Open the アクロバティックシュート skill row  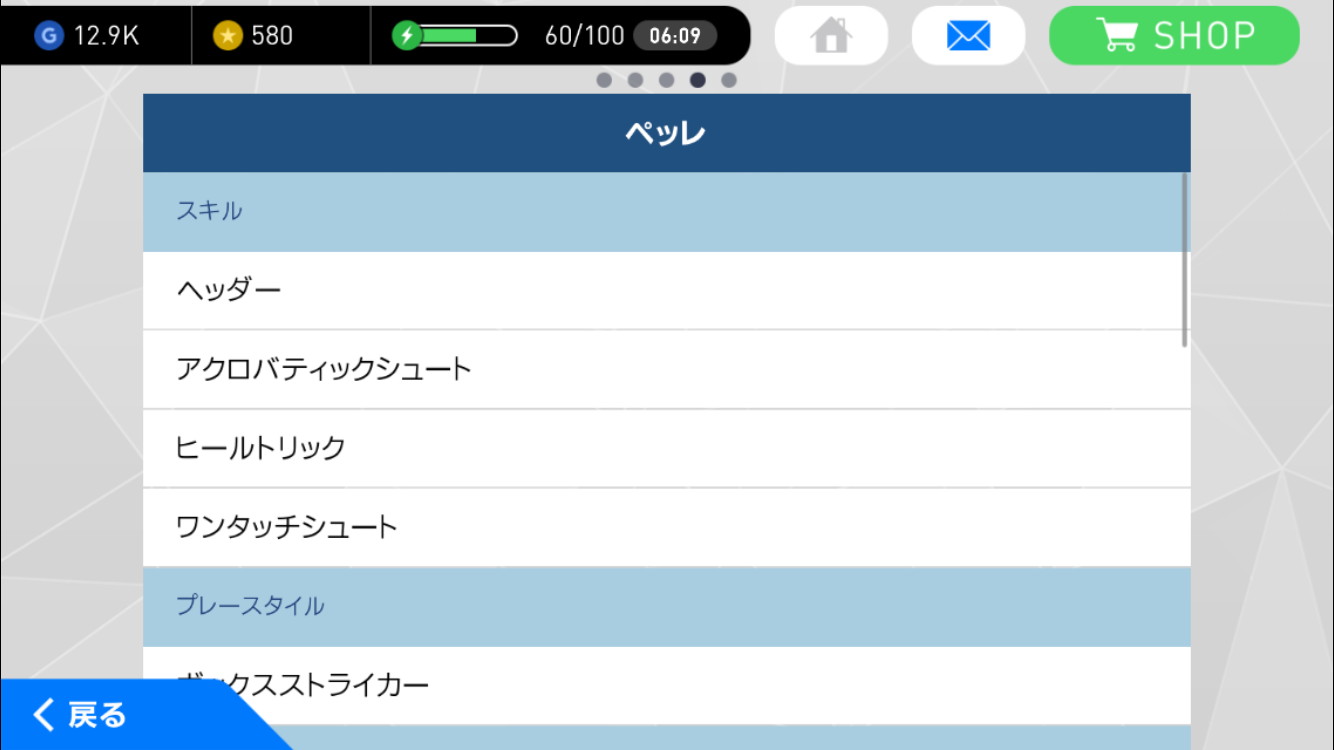click(665, 369)
